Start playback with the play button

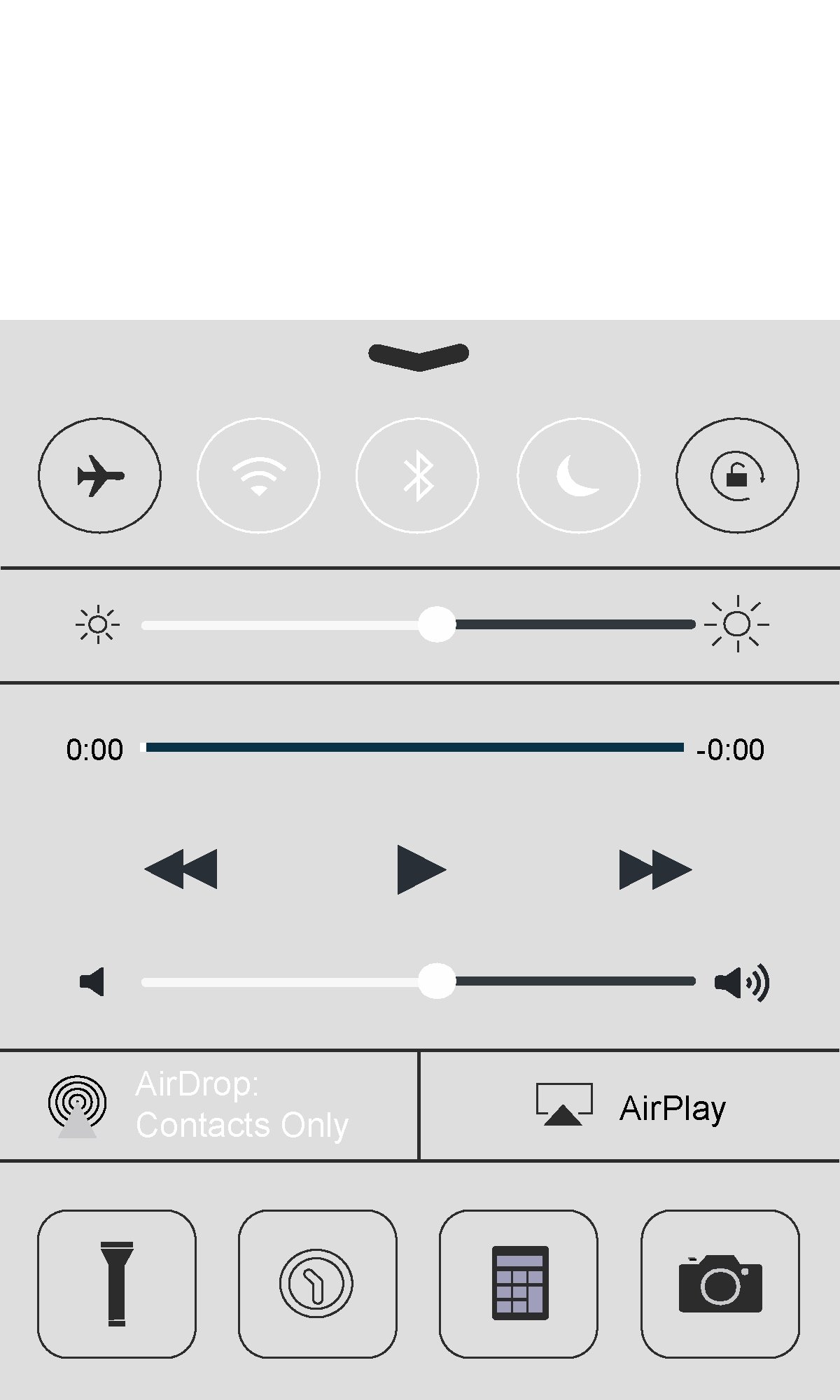click(x=421, y=869)
